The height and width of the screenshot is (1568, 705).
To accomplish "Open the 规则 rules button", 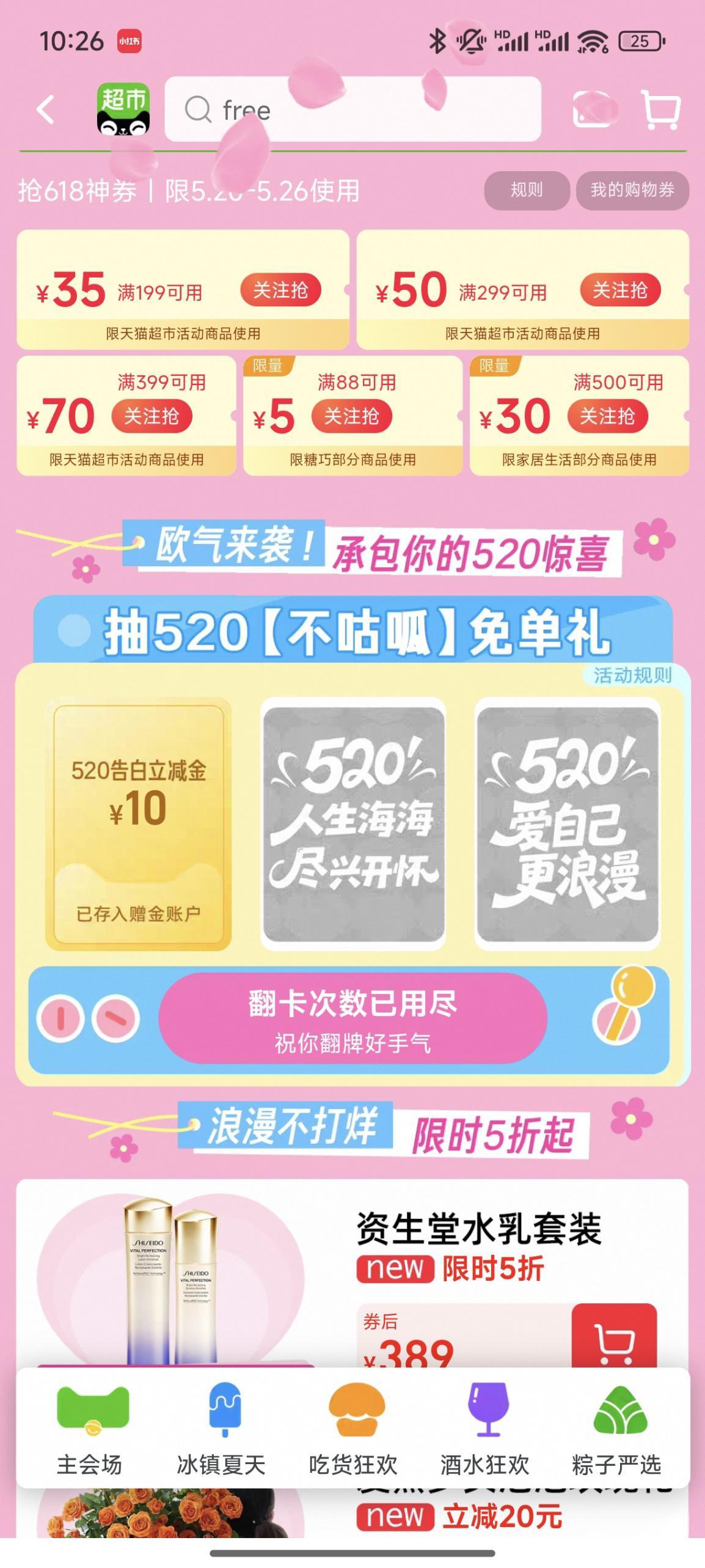I will pos(526,190).
